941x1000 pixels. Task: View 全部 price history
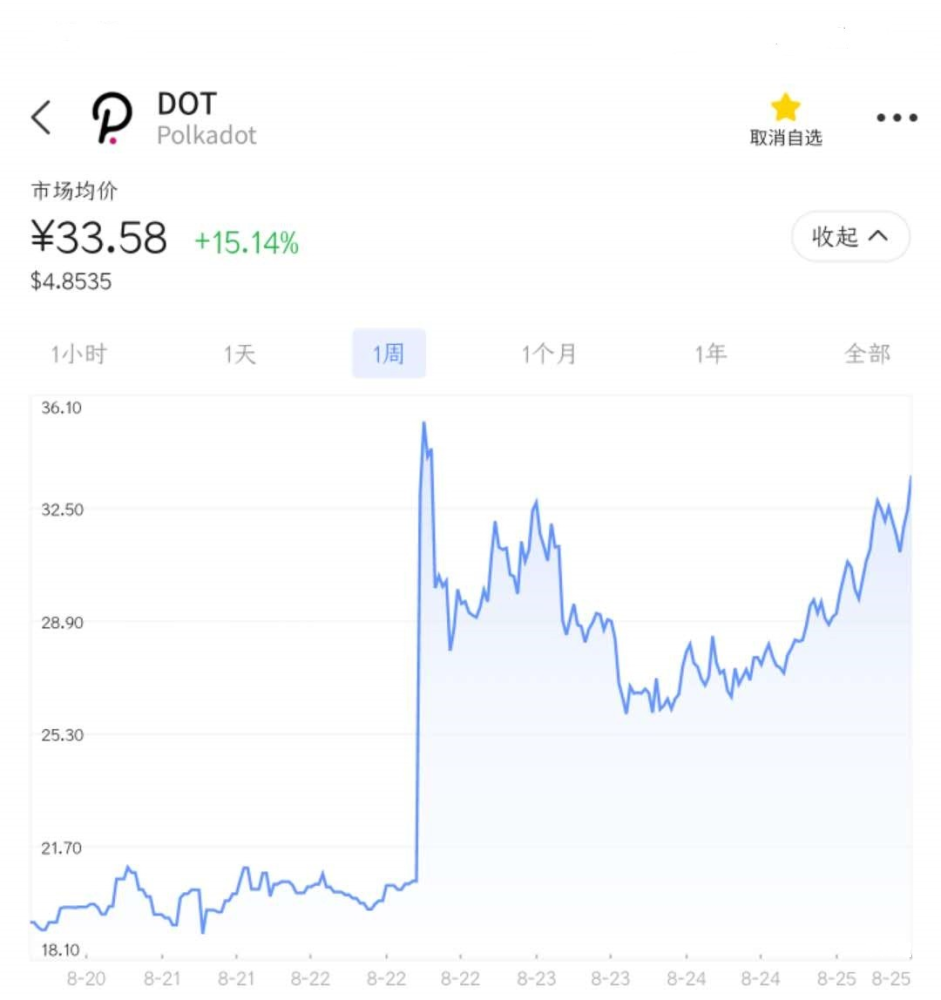pyautogui.click(x=866, y=354)
